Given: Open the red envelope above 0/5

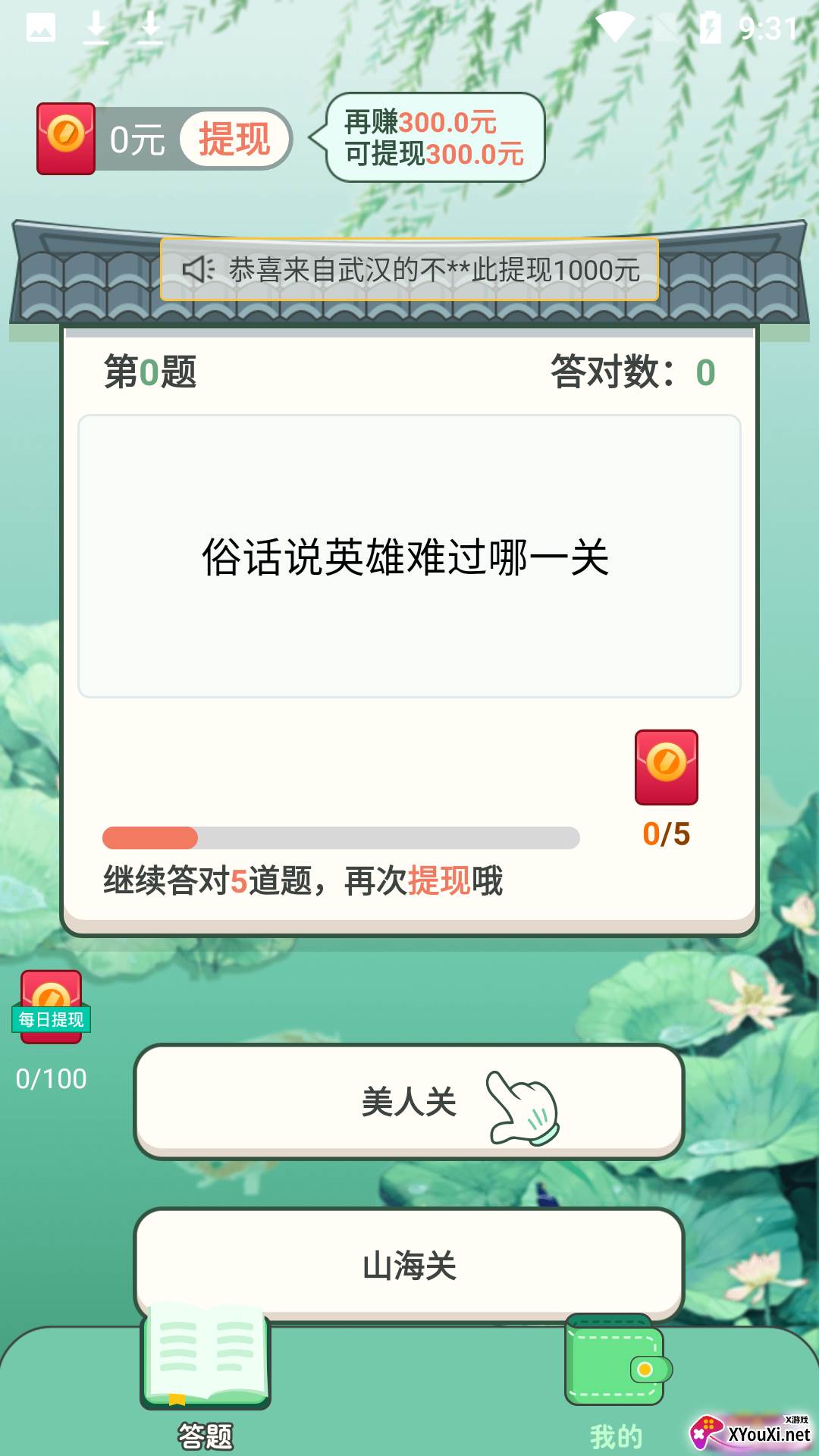Looking at the screenshot, I should point(667,767).
